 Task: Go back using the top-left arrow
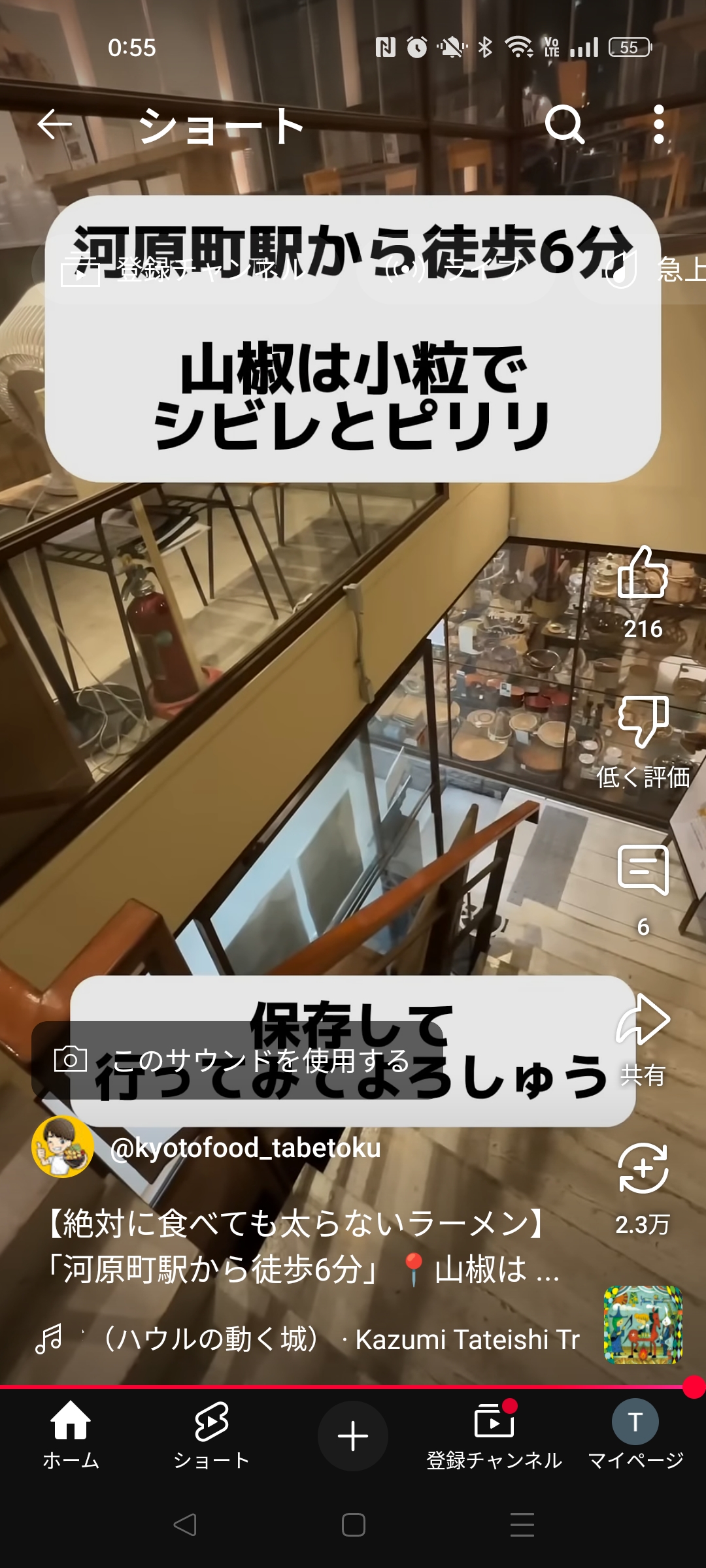click(55, 124)
